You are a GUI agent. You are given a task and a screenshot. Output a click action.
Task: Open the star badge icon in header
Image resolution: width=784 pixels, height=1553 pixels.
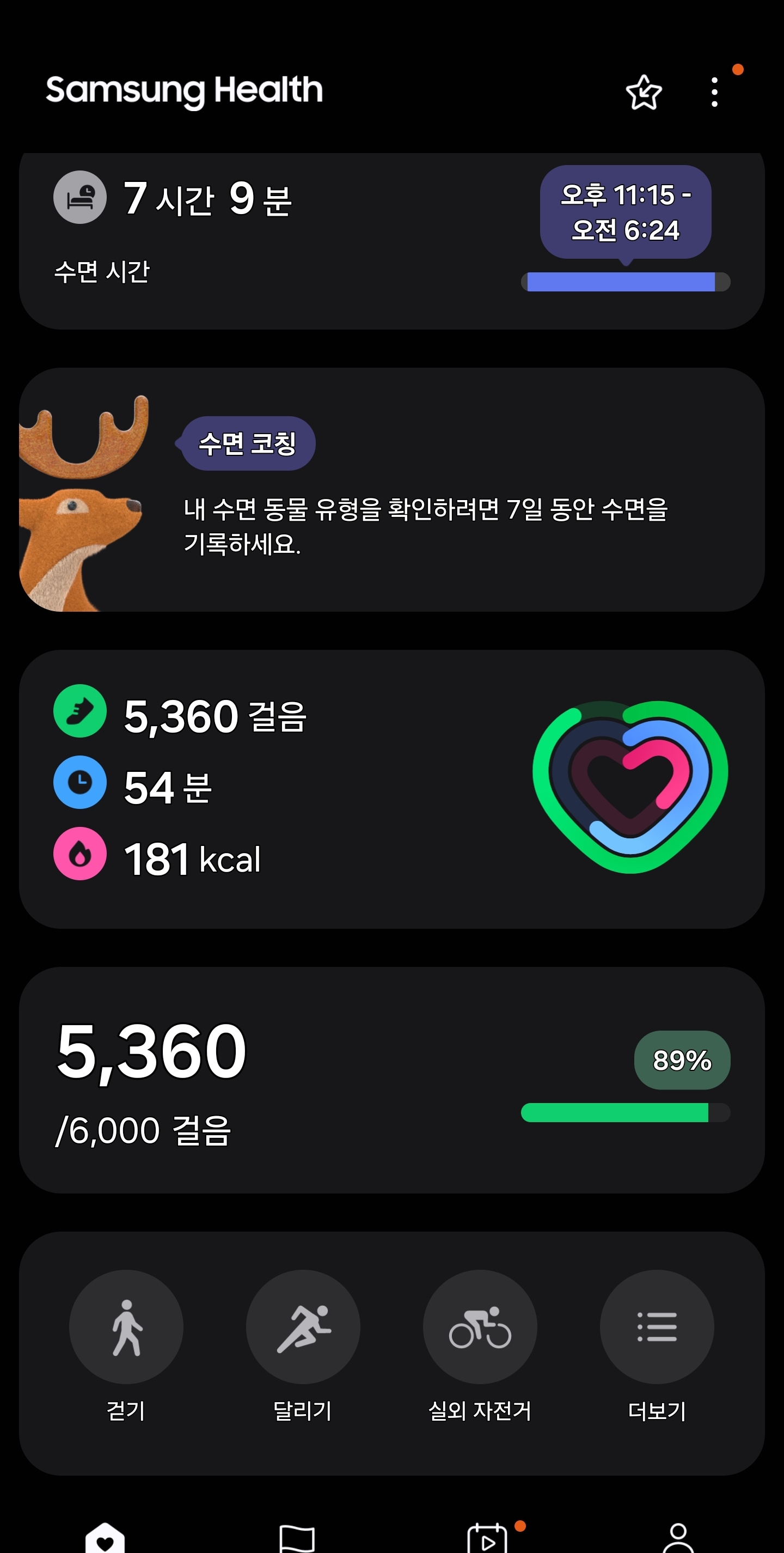644,93
